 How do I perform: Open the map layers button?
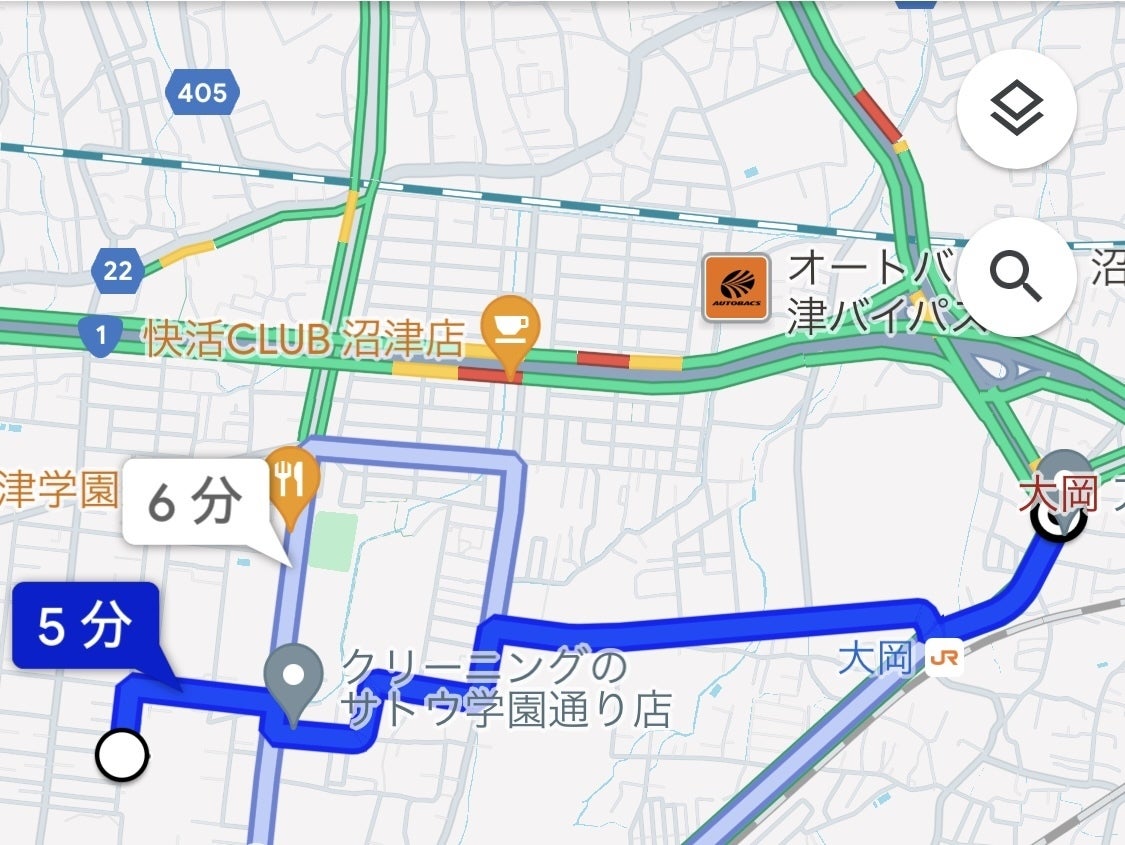1016,108
